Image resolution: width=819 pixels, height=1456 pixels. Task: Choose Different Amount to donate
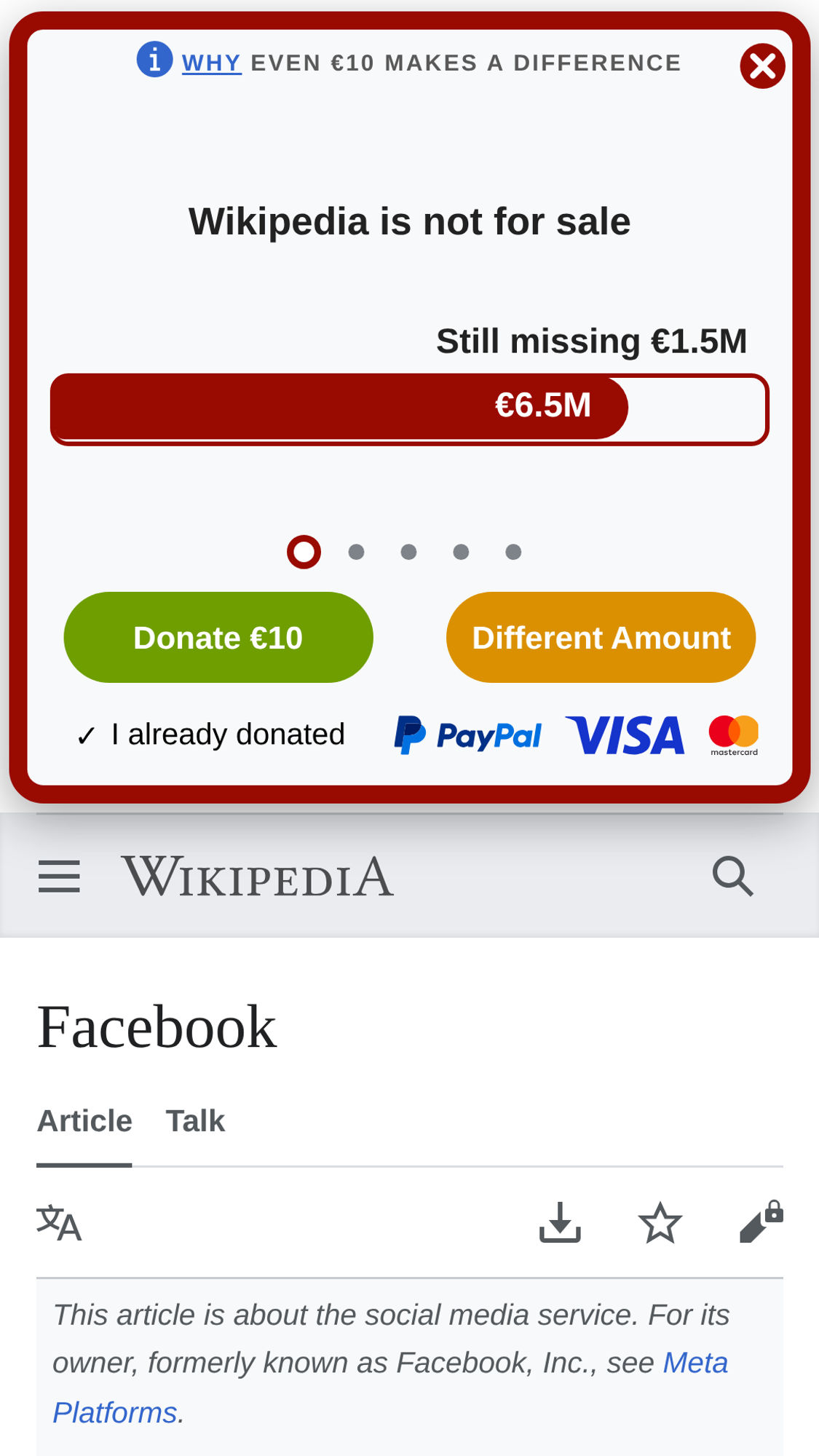(x=601, y=638)
